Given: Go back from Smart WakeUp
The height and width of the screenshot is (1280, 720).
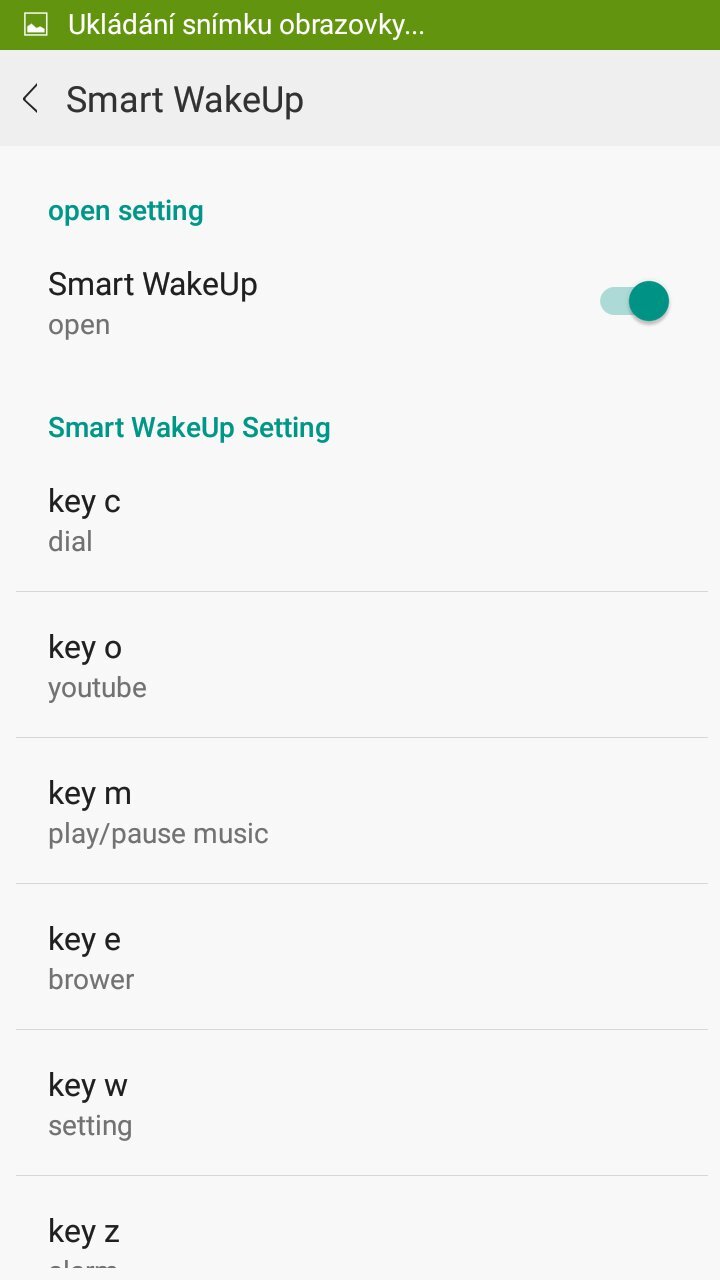Looking at the screenshot, I should coord(31,99).
